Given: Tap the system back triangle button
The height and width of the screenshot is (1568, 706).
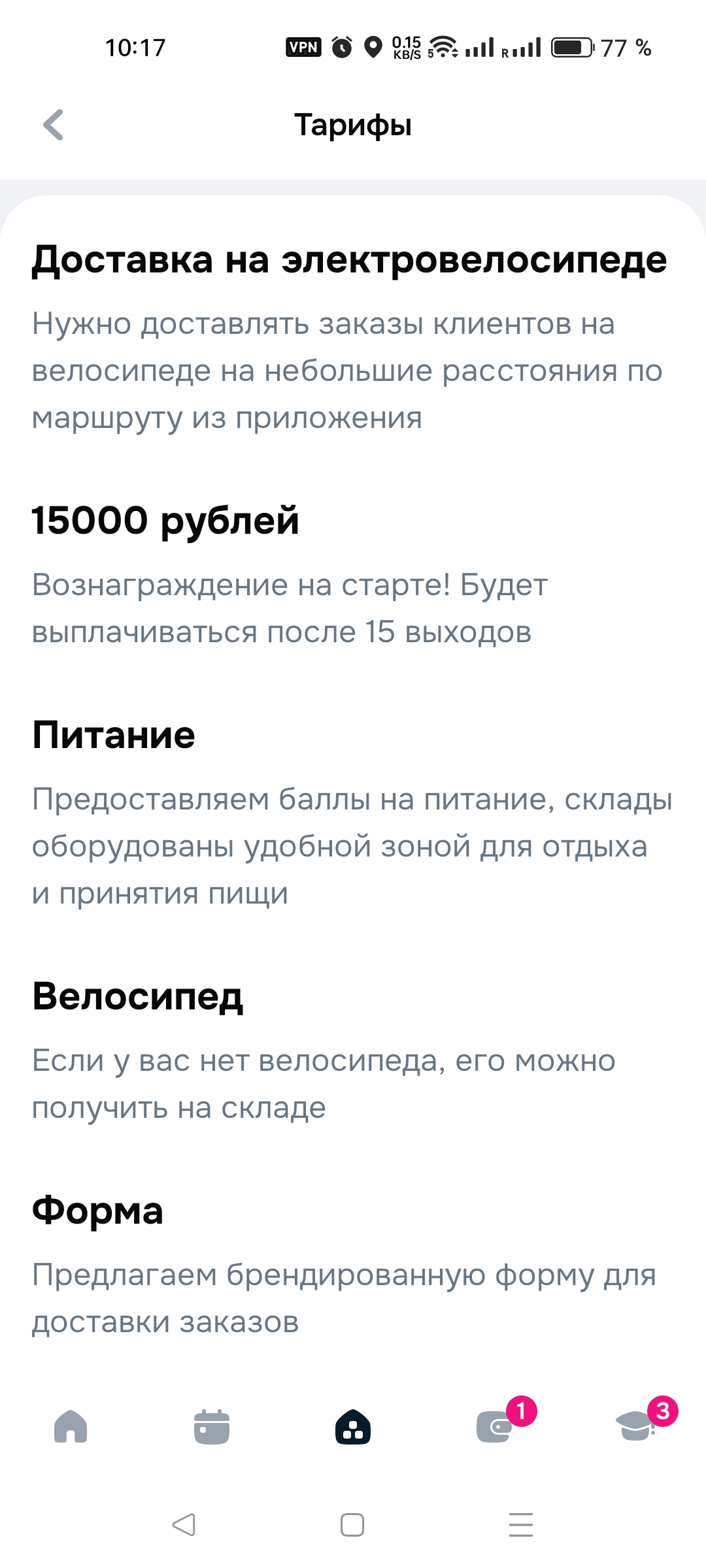Looking at the screenshot, I should click(x=184, y=1525).
